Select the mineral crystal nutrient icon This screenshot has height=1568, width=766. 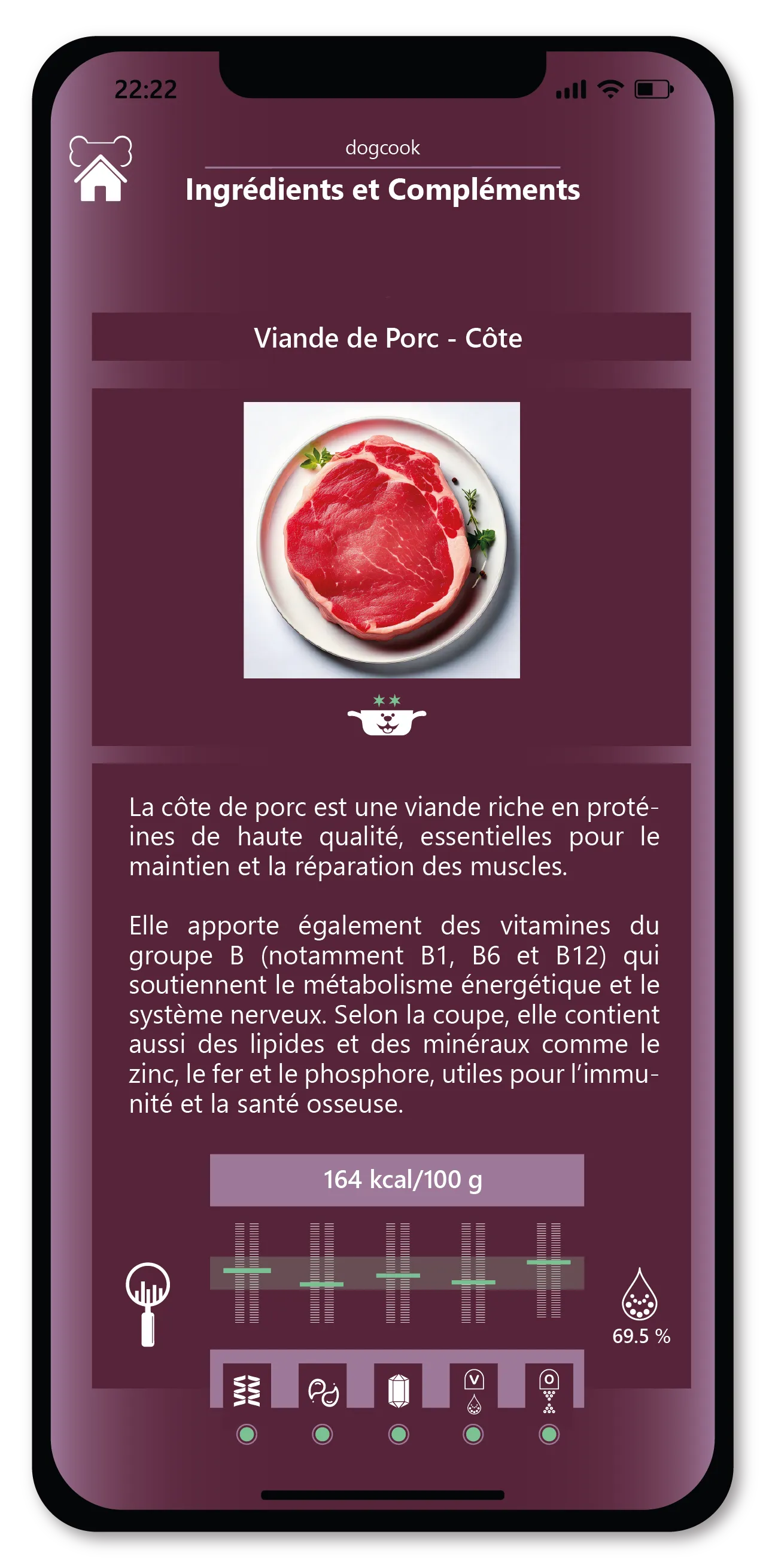pos(398,1390)
